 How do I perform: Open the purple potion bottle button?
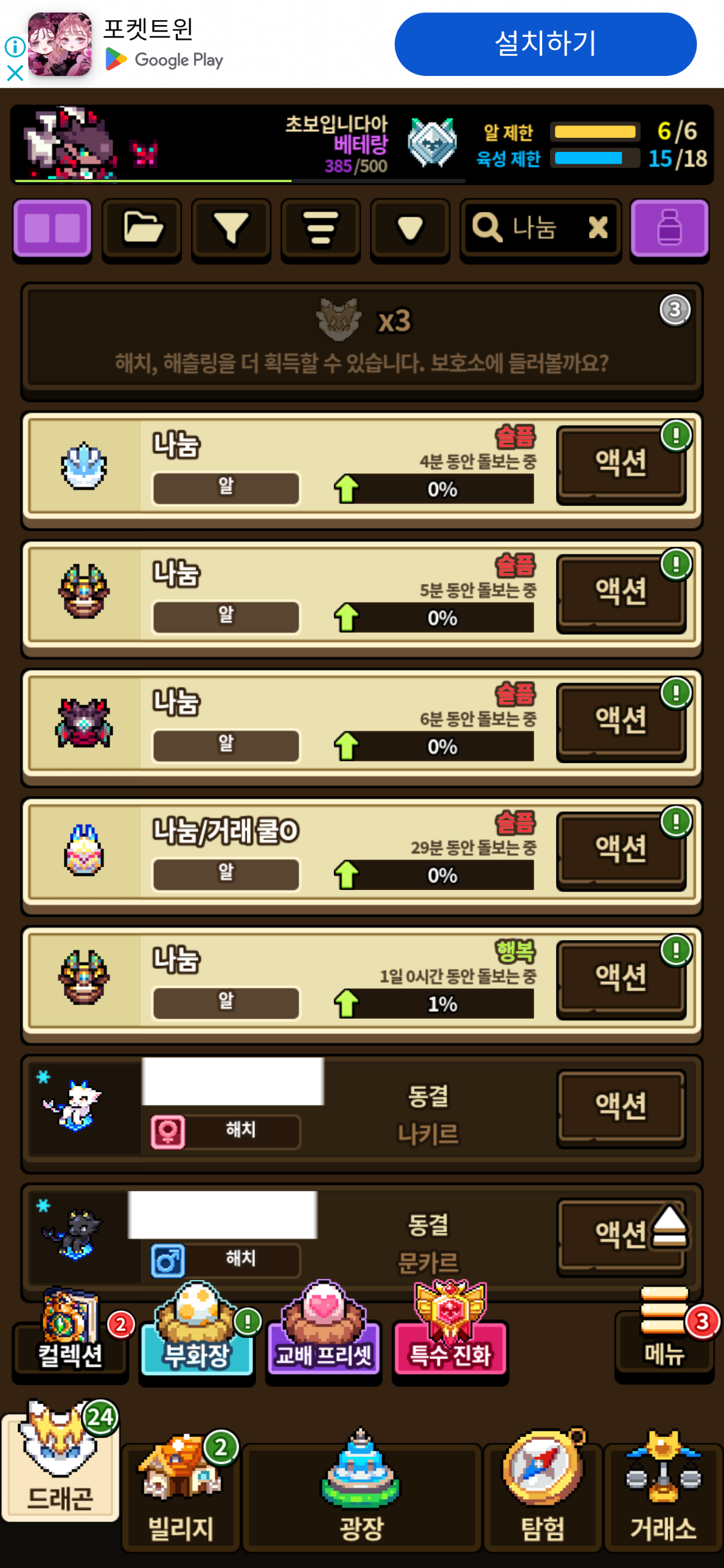click(669, 228)
